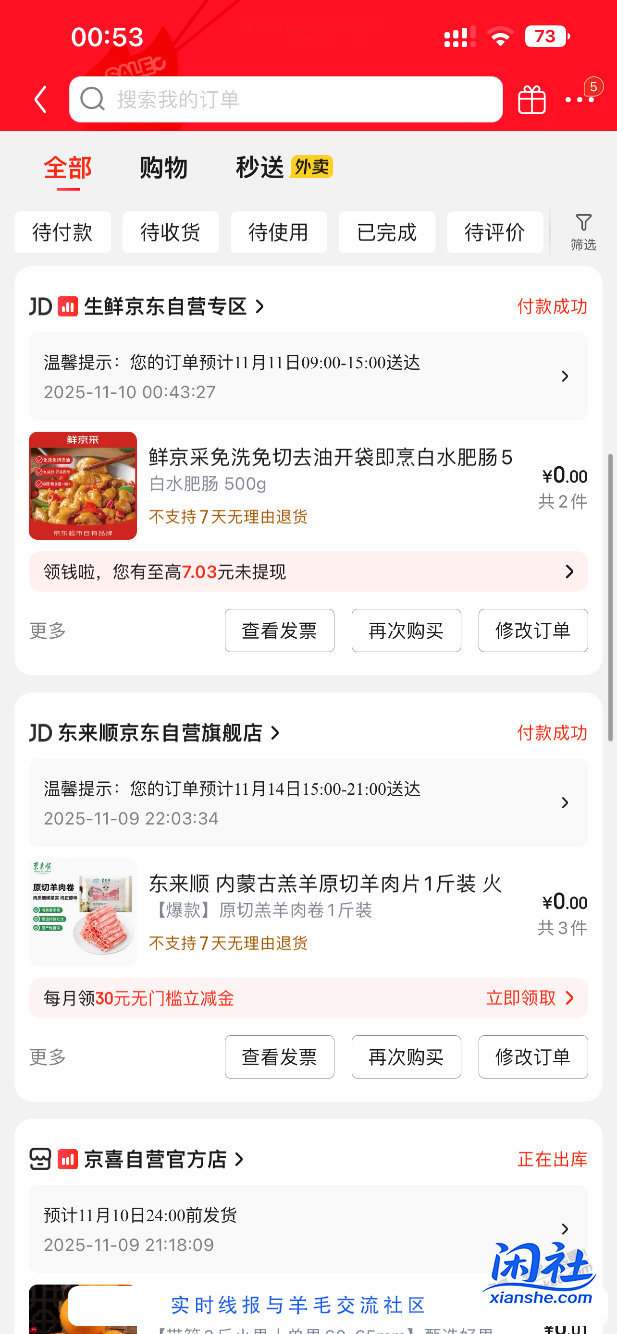Tap the 搜索我的订单 search box
617x1334 pixels.
pos(285,99)
